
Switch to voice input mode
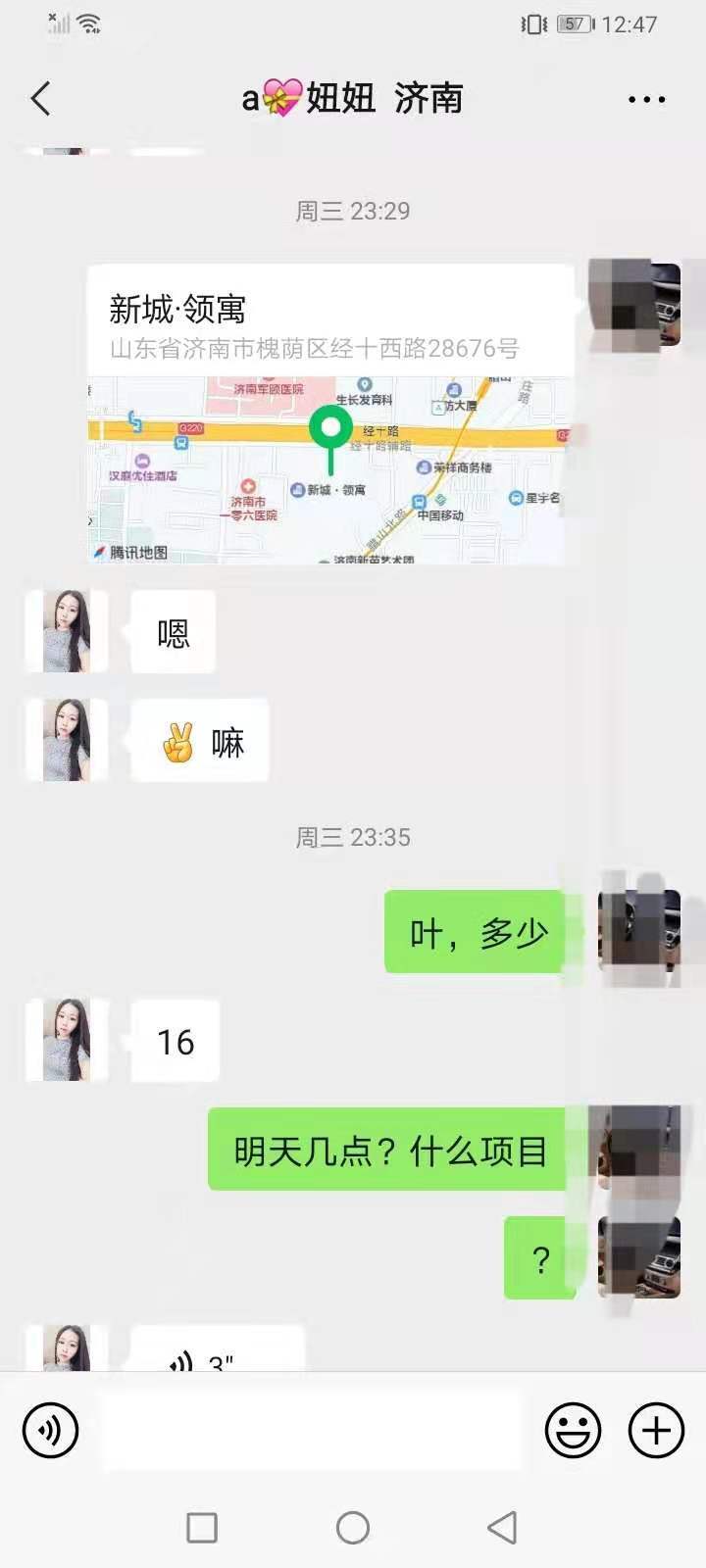[50, 1431]
